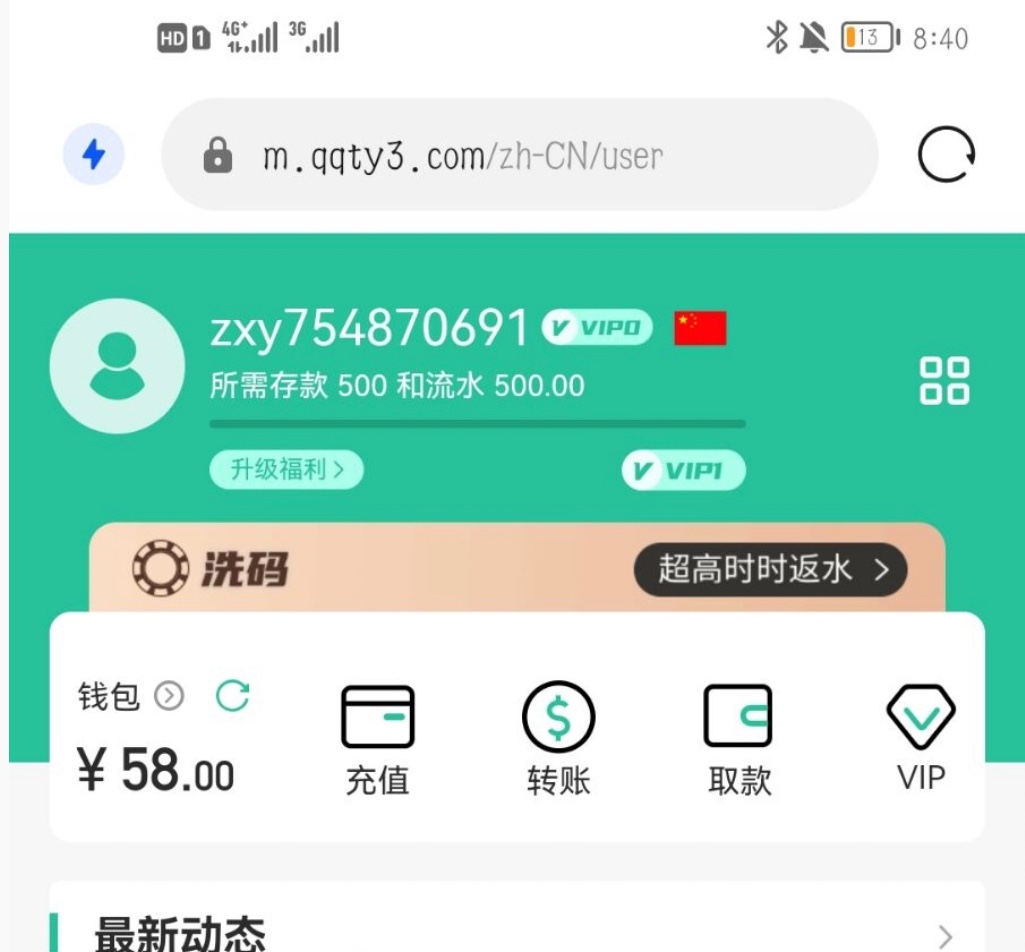1025x952 pixels.
Task: Tap the browser address bar
Action: (x=520, y=155)
